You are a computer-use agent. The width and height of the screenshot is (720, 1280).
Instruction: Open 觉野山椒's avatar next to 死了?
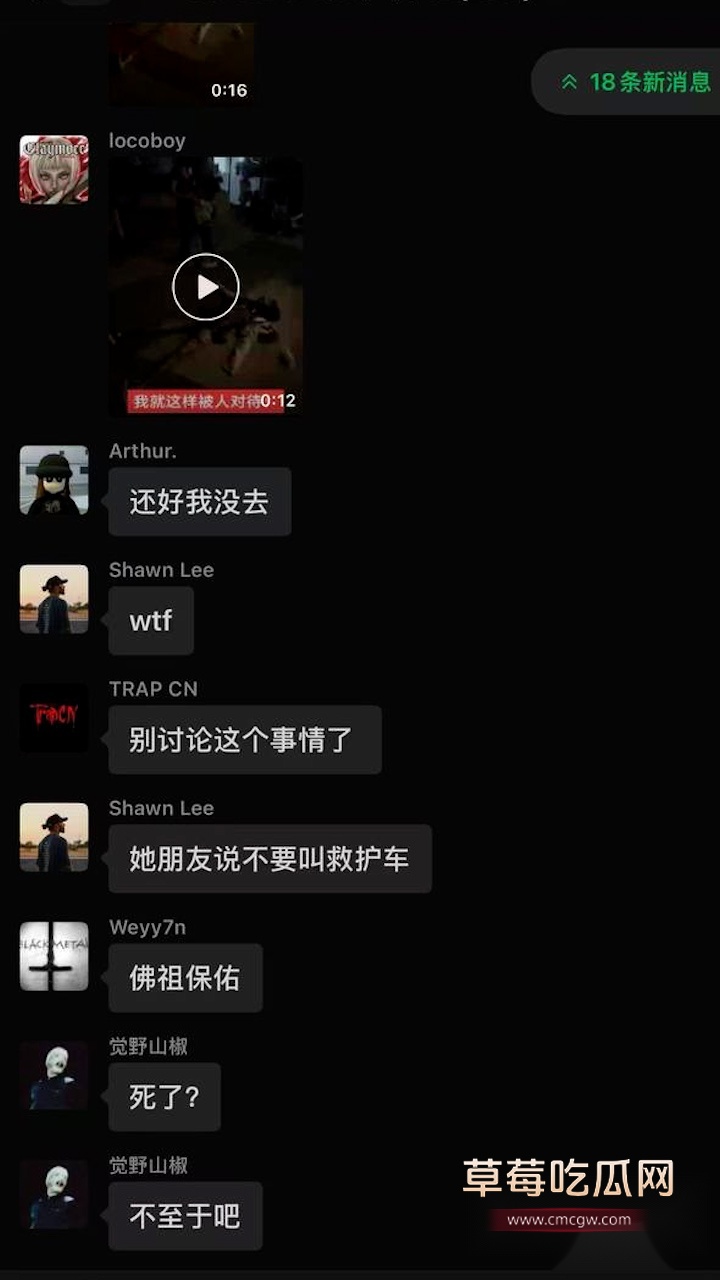tap(54, 1075)
